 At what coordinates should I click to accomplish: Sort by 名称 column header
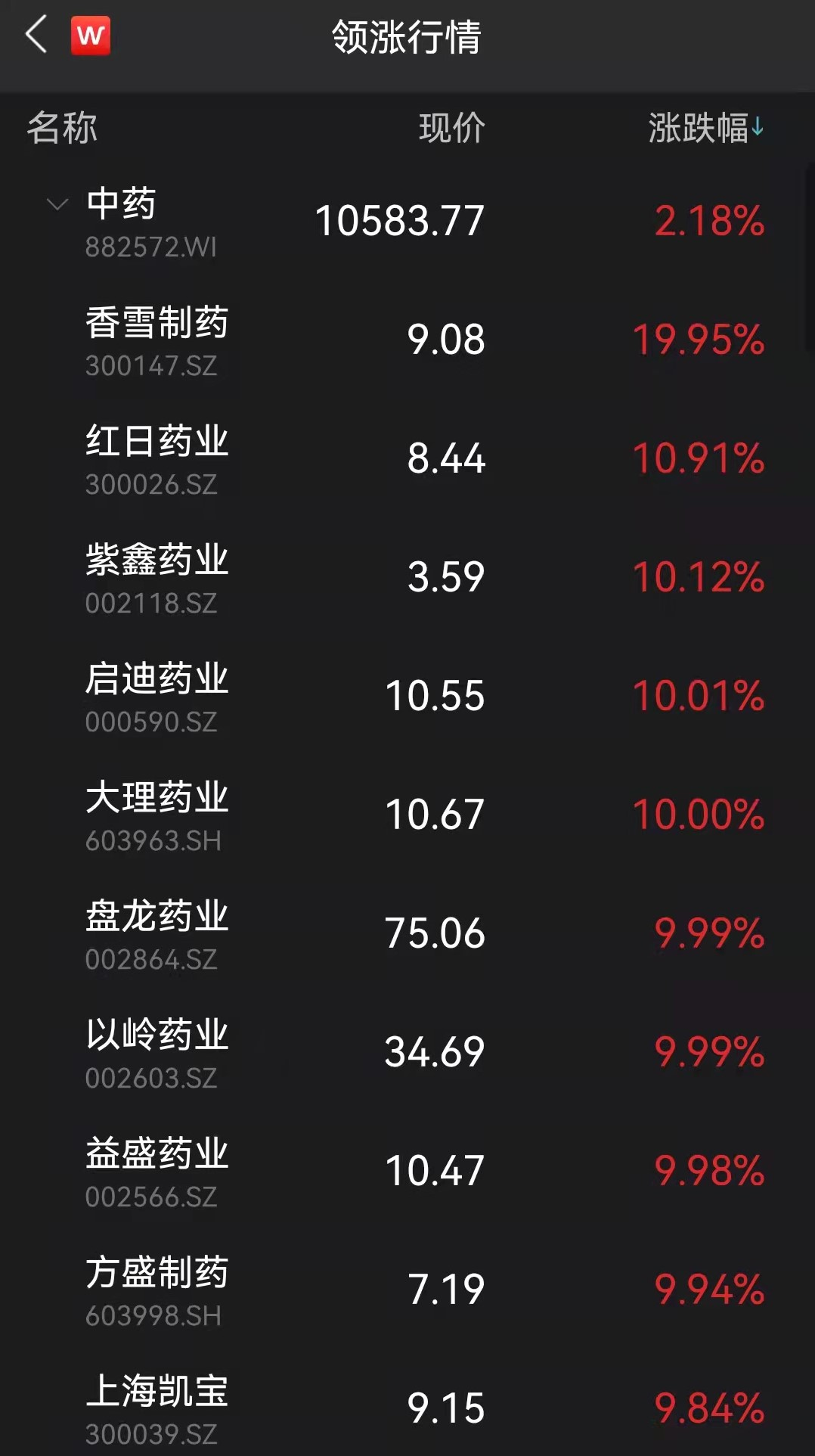click(62, 128)
